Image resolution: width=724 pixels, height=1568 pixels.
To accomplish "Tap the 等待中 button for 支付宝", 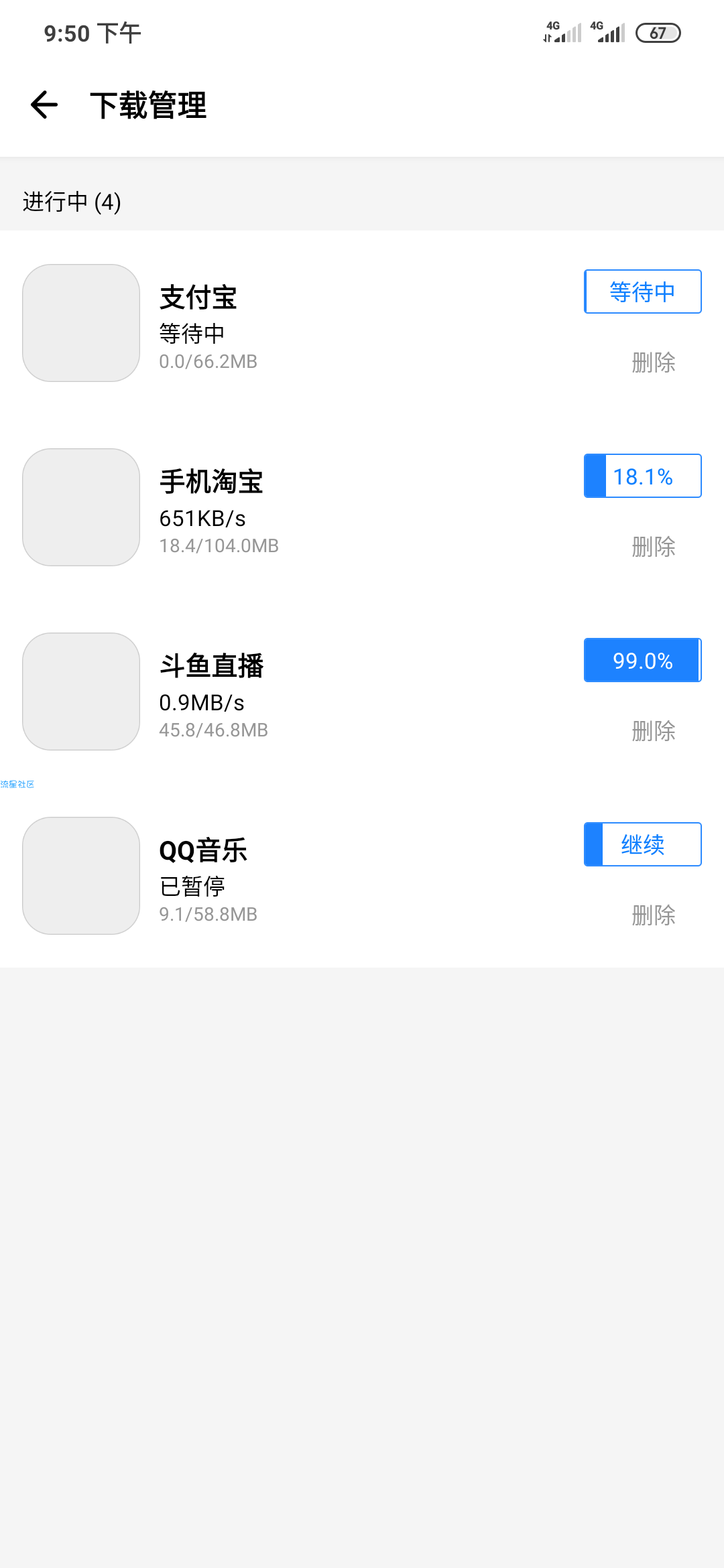I will pos(642,291).
